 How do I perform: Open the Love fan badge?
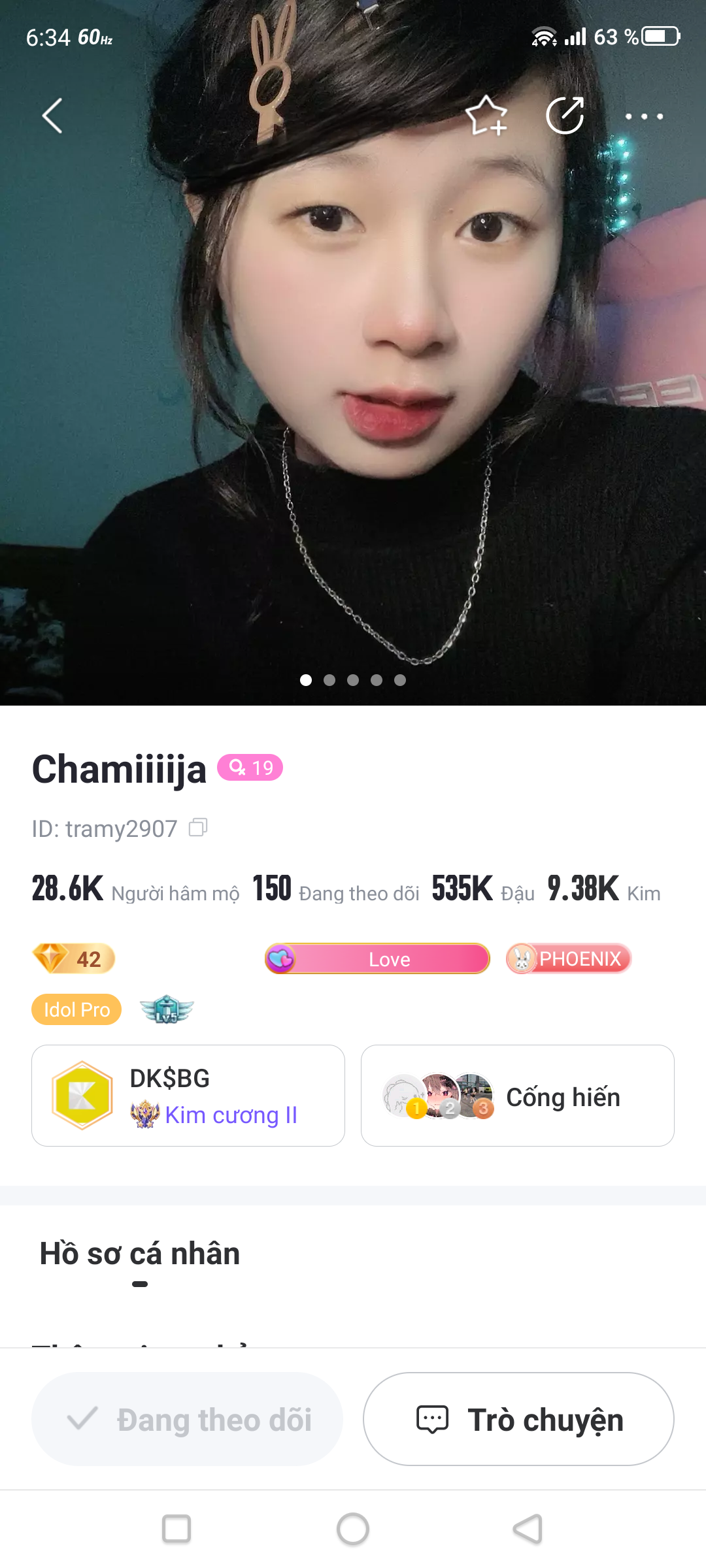tap(377, 958)
